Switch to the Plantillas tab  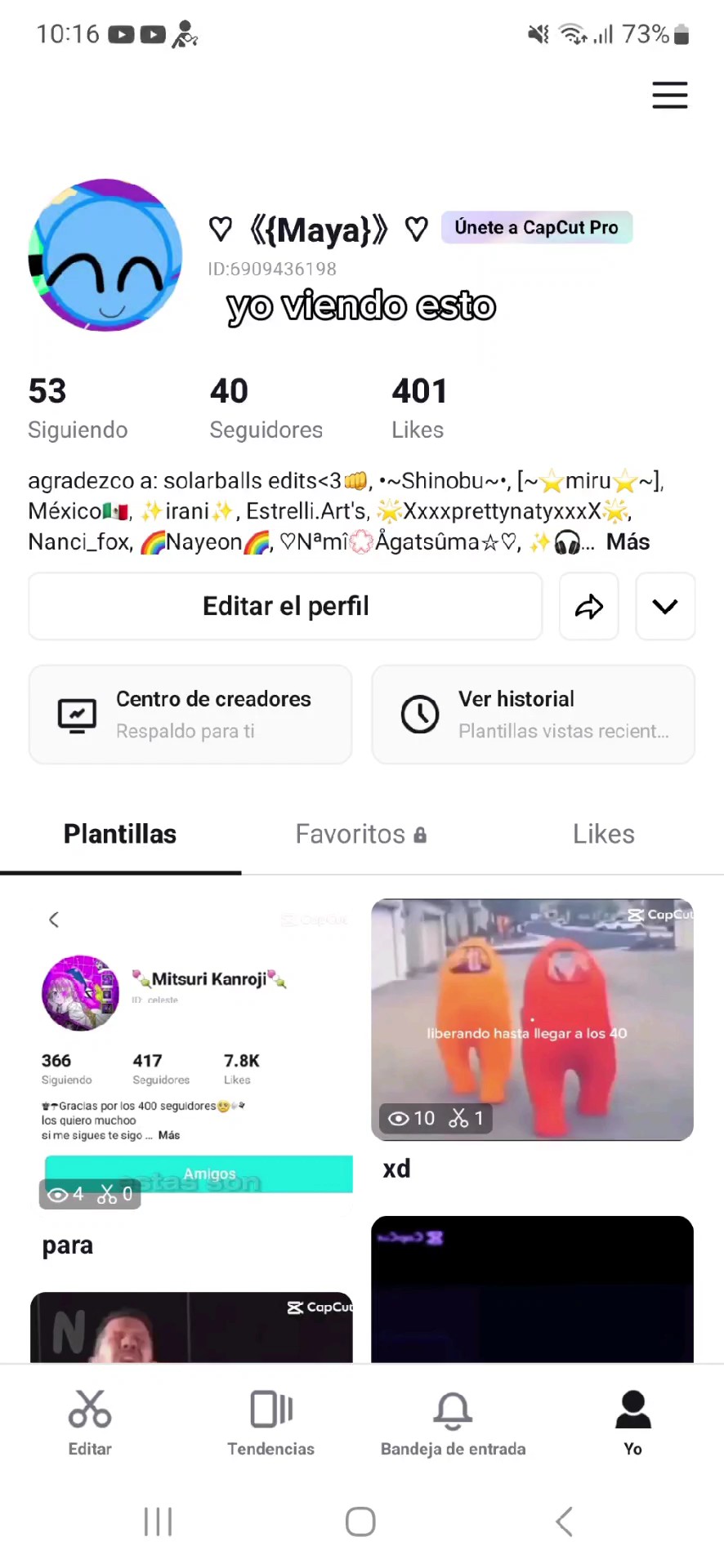pyautogui.click(x=119, y=834)
